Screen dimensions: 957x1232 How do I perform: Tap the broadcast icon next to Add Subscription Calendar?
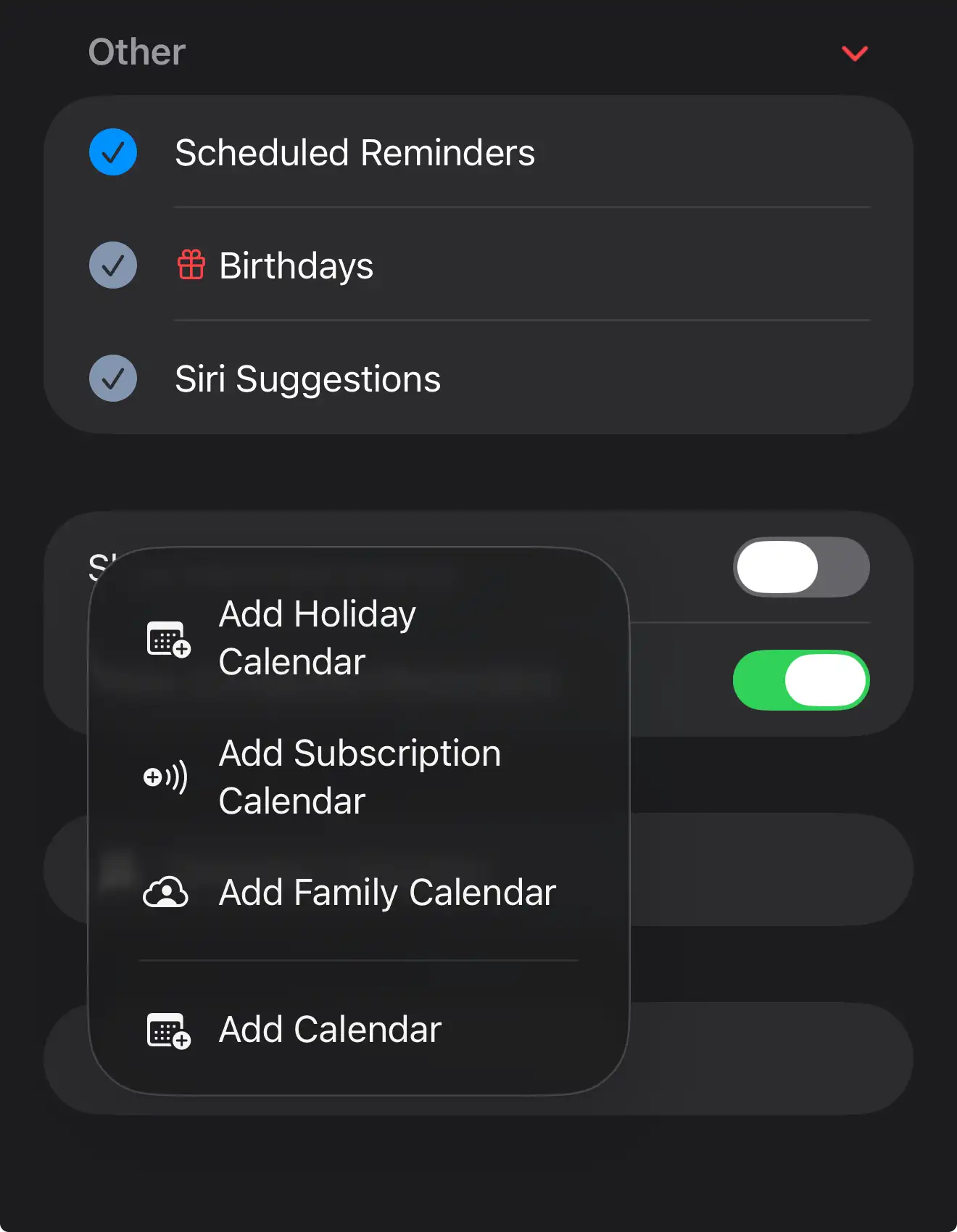[165, 777]
